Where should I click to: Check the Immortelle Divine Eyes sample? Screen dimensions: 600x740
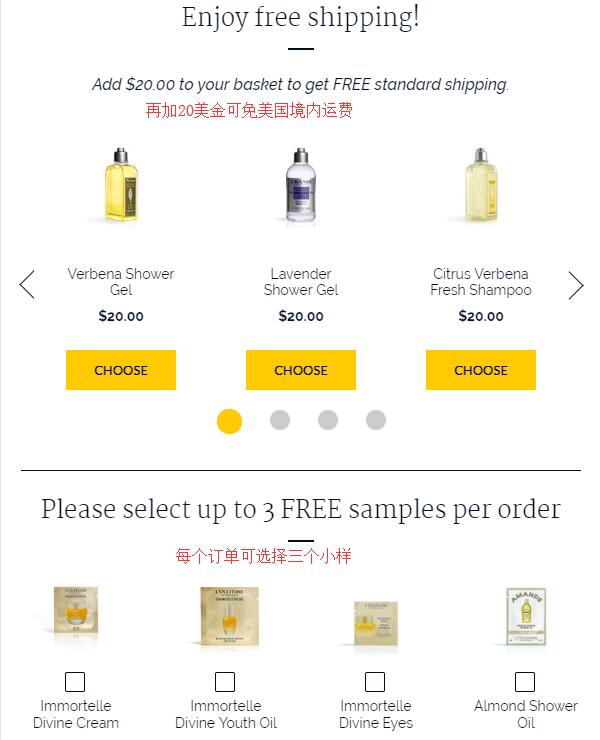tap(375, 682)
